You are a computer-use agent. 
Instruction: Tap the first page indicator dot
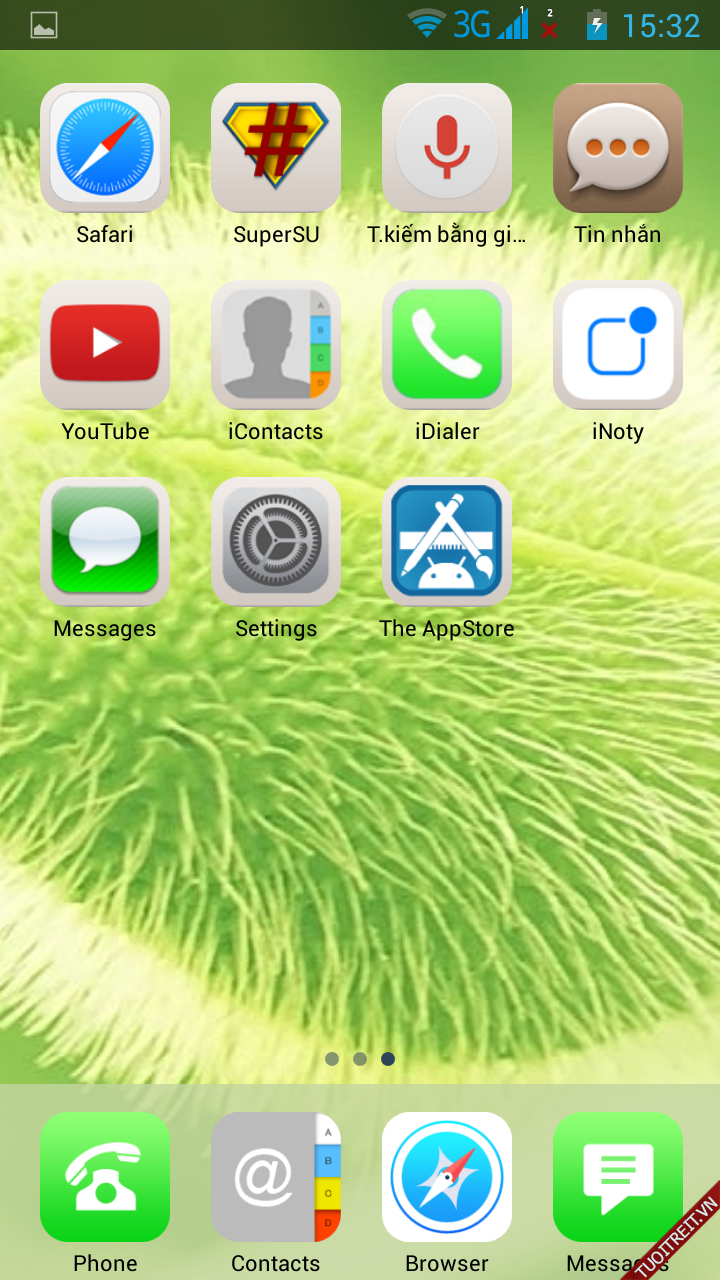332,1059
